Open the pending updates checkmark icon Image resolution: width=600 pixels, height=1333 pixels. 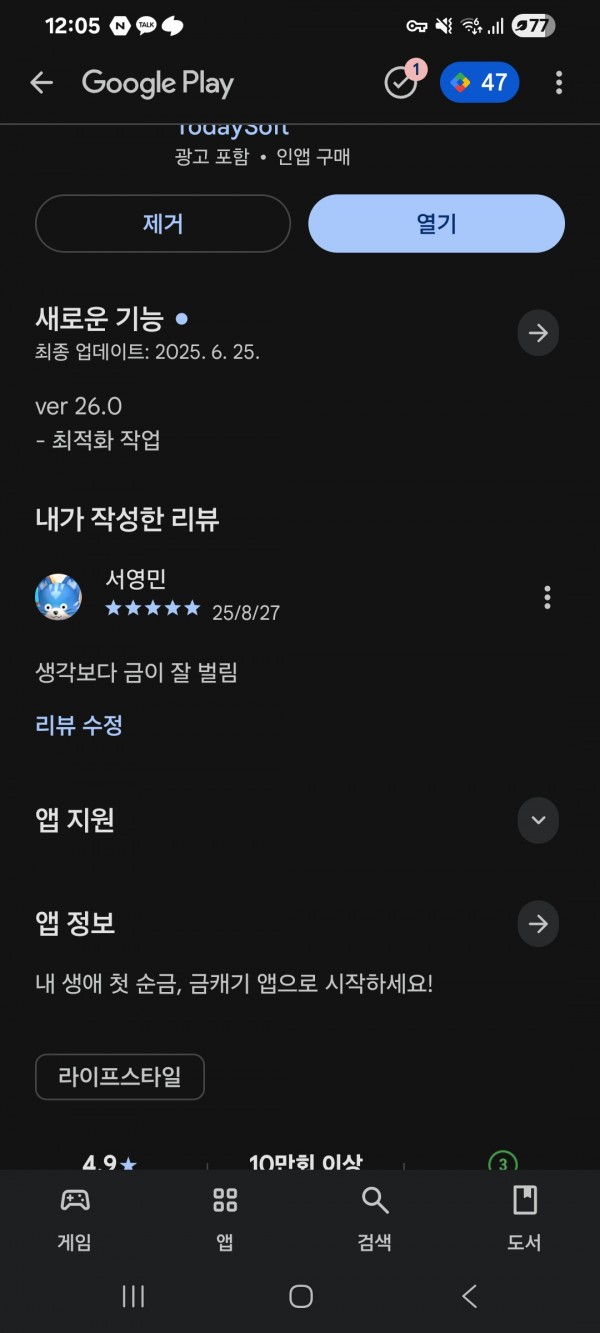(x=401, y=83)
